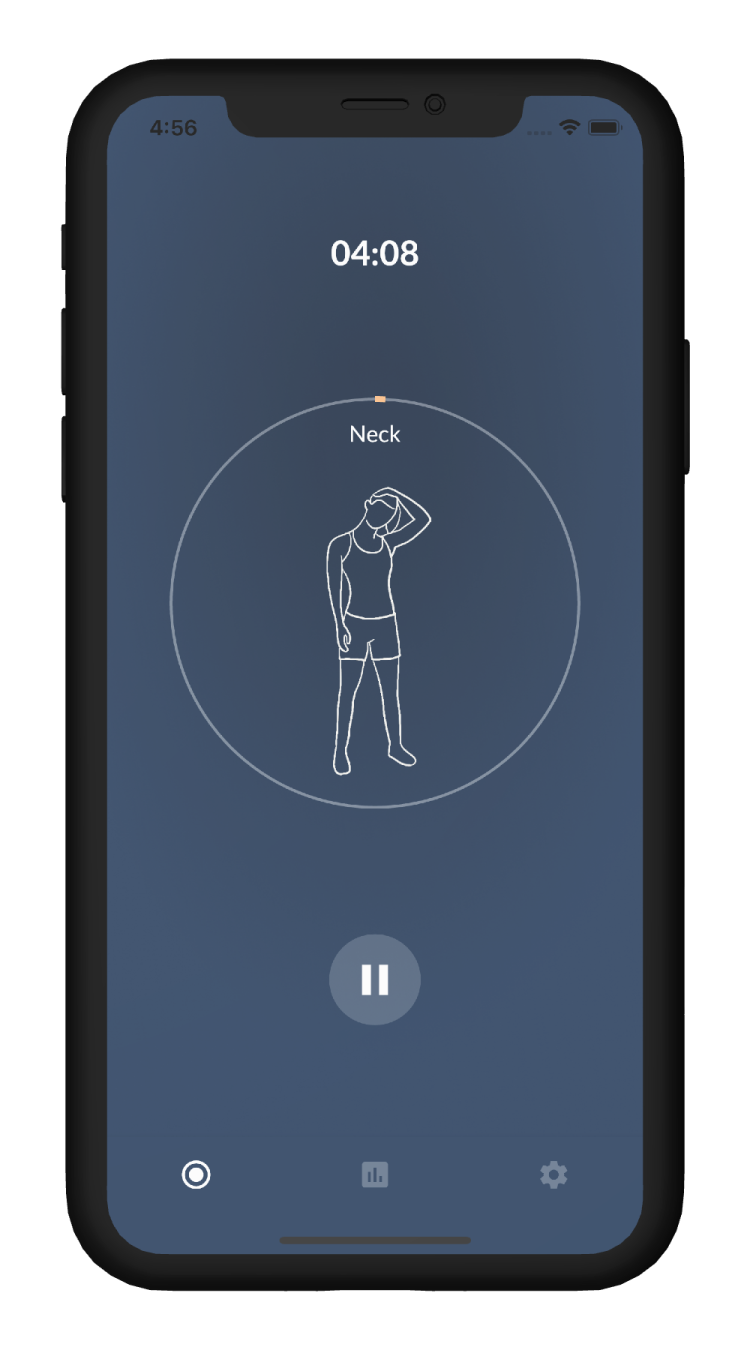Open the settings gear tab
Screen dimensions: 751x1350
point(553,1175)
